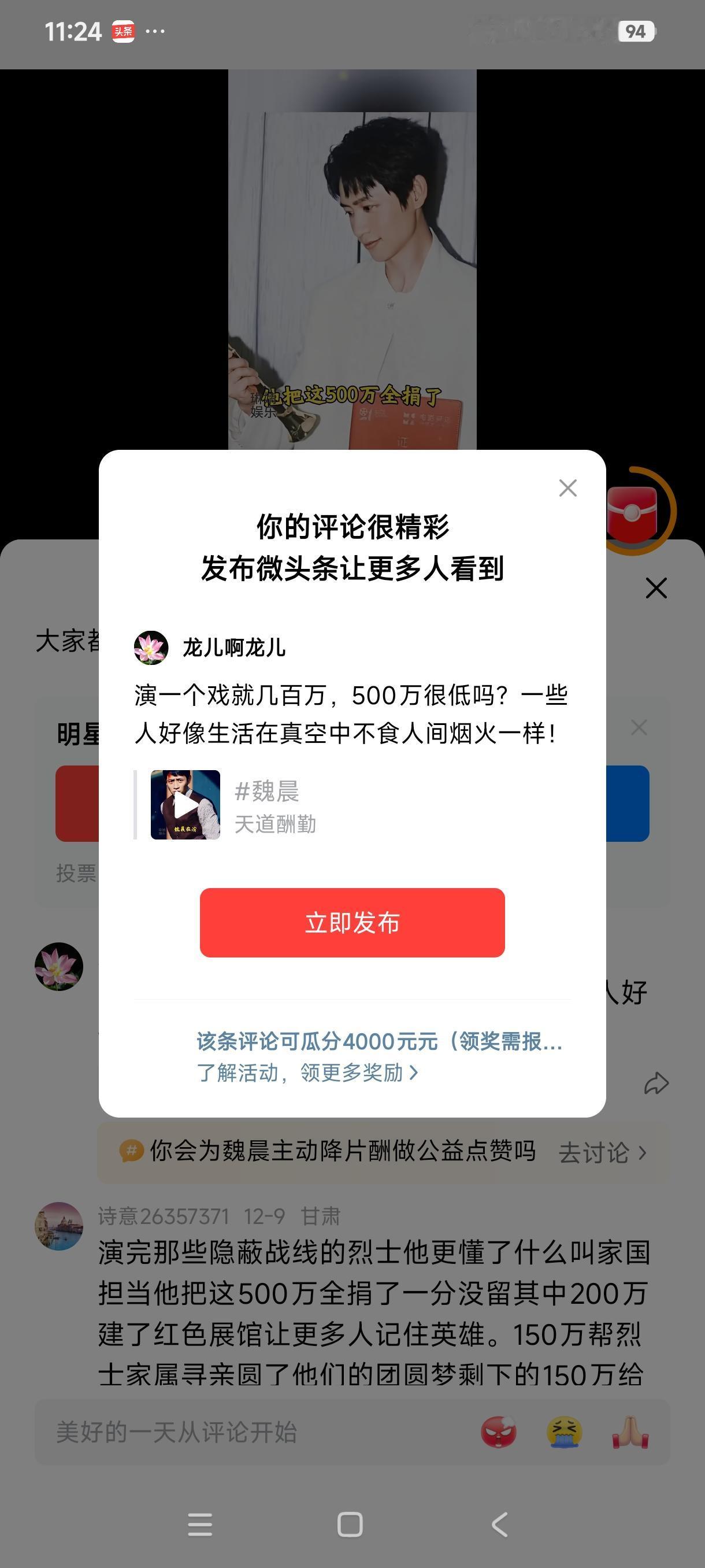Close the comment promotion dialog
This screenshot has height=1568, width=705.
pyautogui.click(x=567, y=487)
